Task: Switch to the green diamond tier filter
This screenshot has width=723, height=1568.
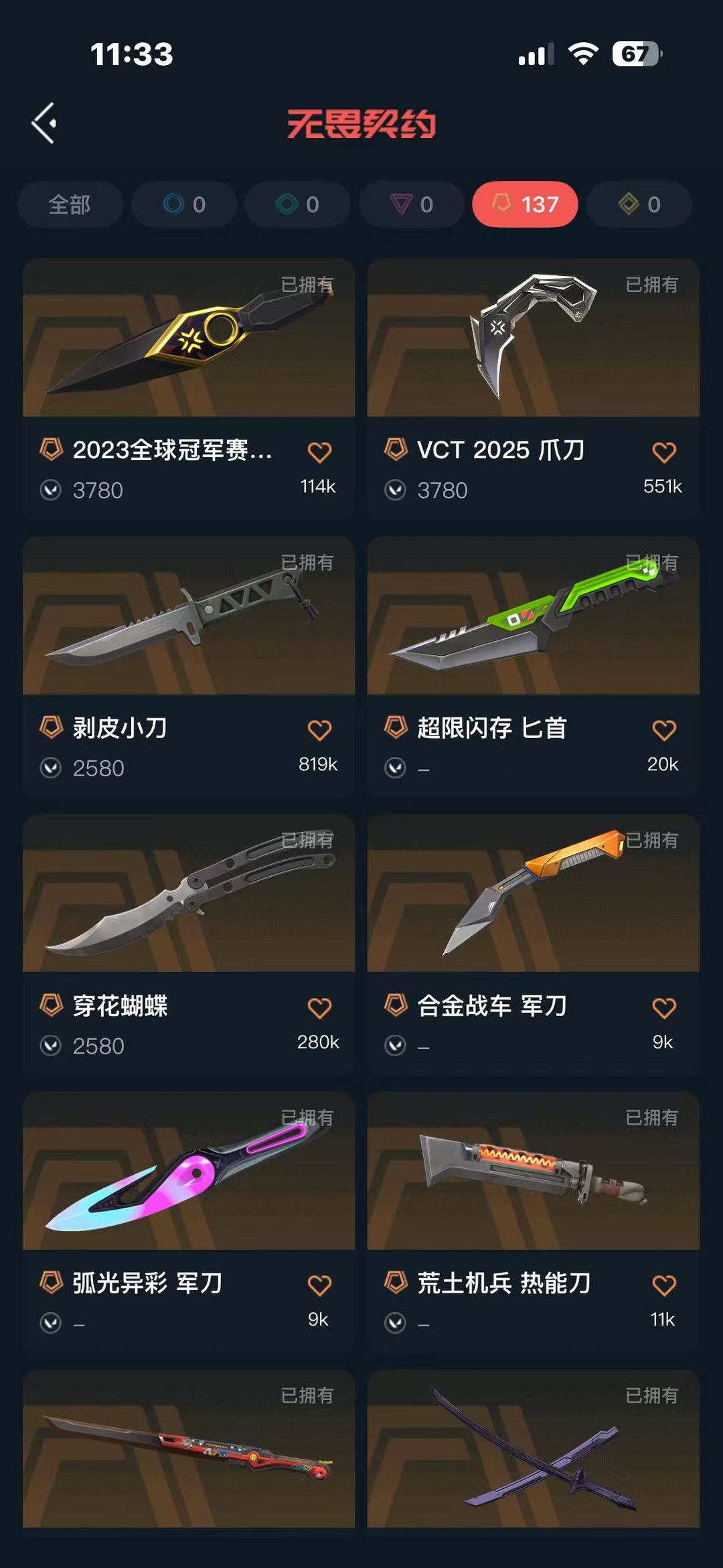Action: 298,204
